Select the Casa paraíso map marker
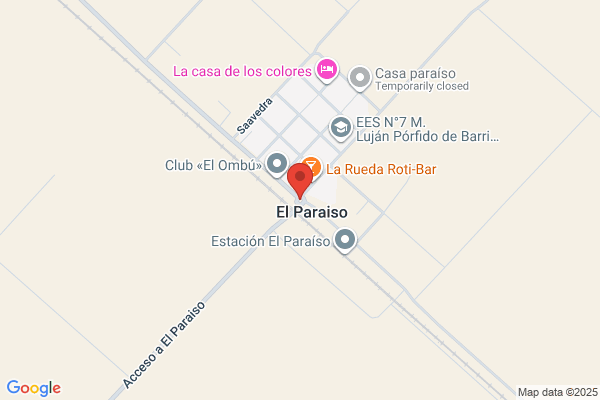The width and height of the screenshot is (600, 400). pos(360,78)
